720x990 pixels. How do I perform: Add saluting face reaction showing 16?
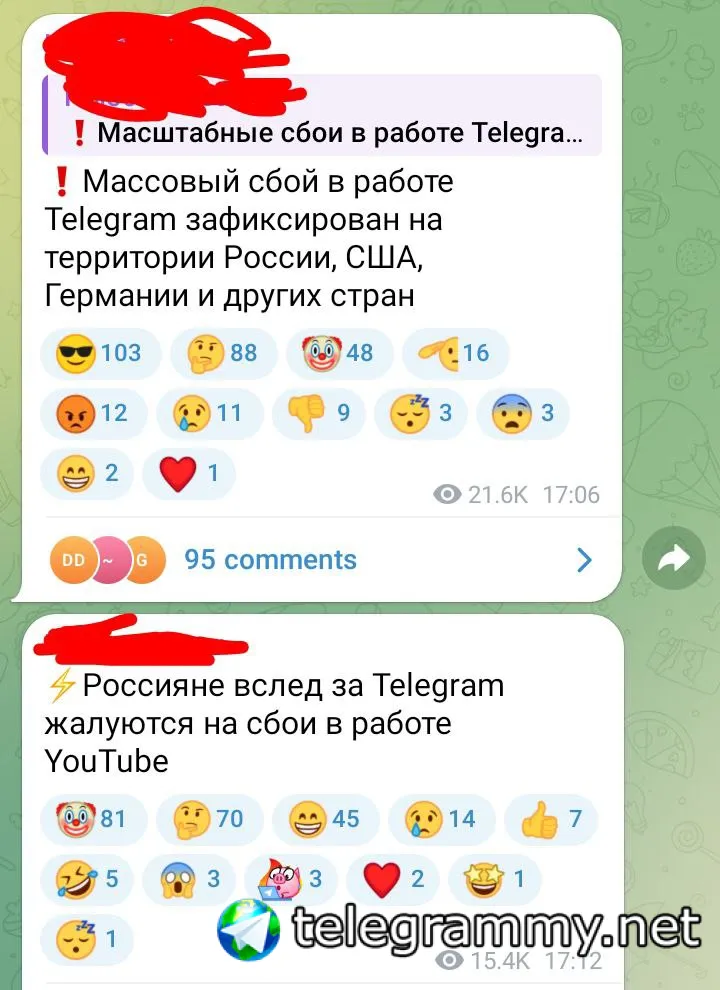pos(455,353)
